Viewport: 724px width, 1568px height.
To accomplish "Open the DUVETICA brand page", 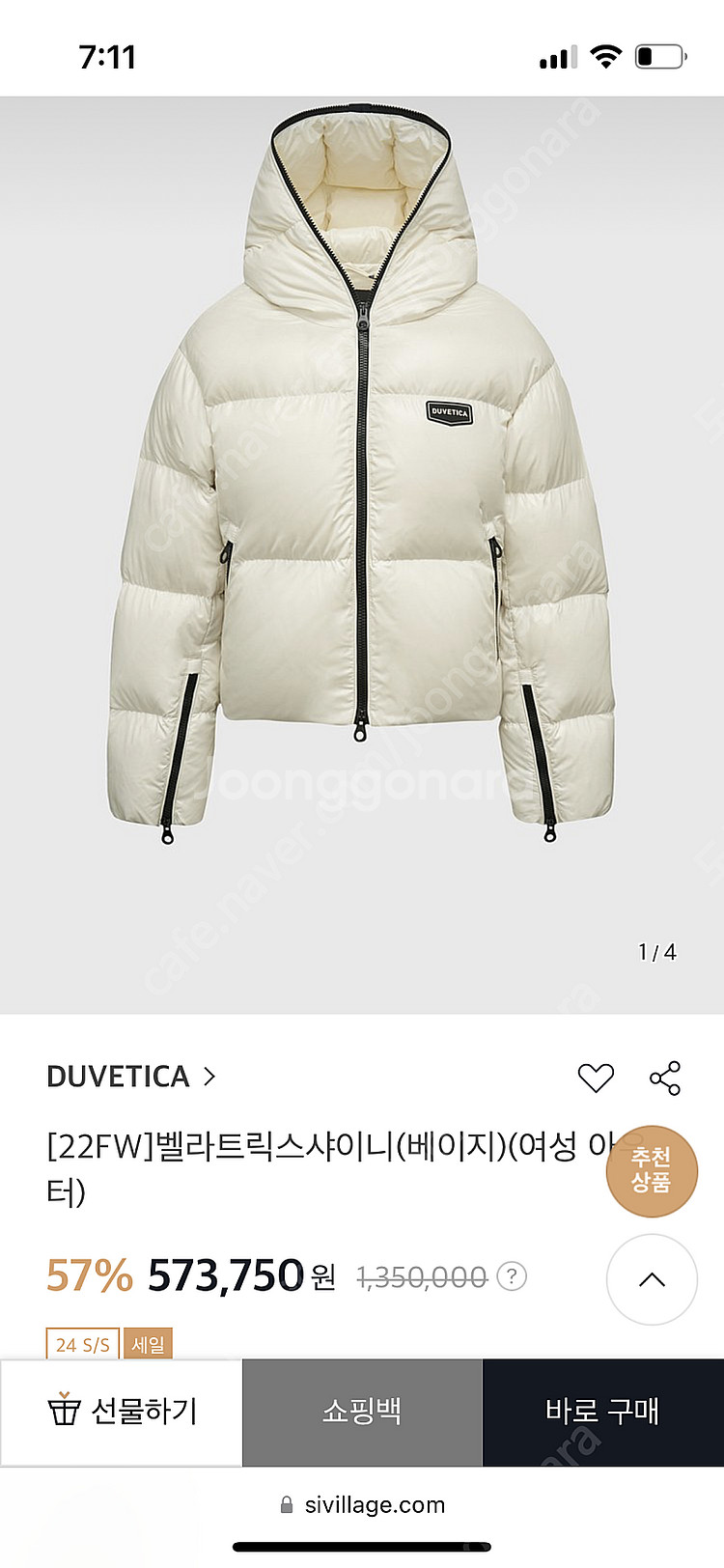I will pyautogui.click(x=131, y=1077).
